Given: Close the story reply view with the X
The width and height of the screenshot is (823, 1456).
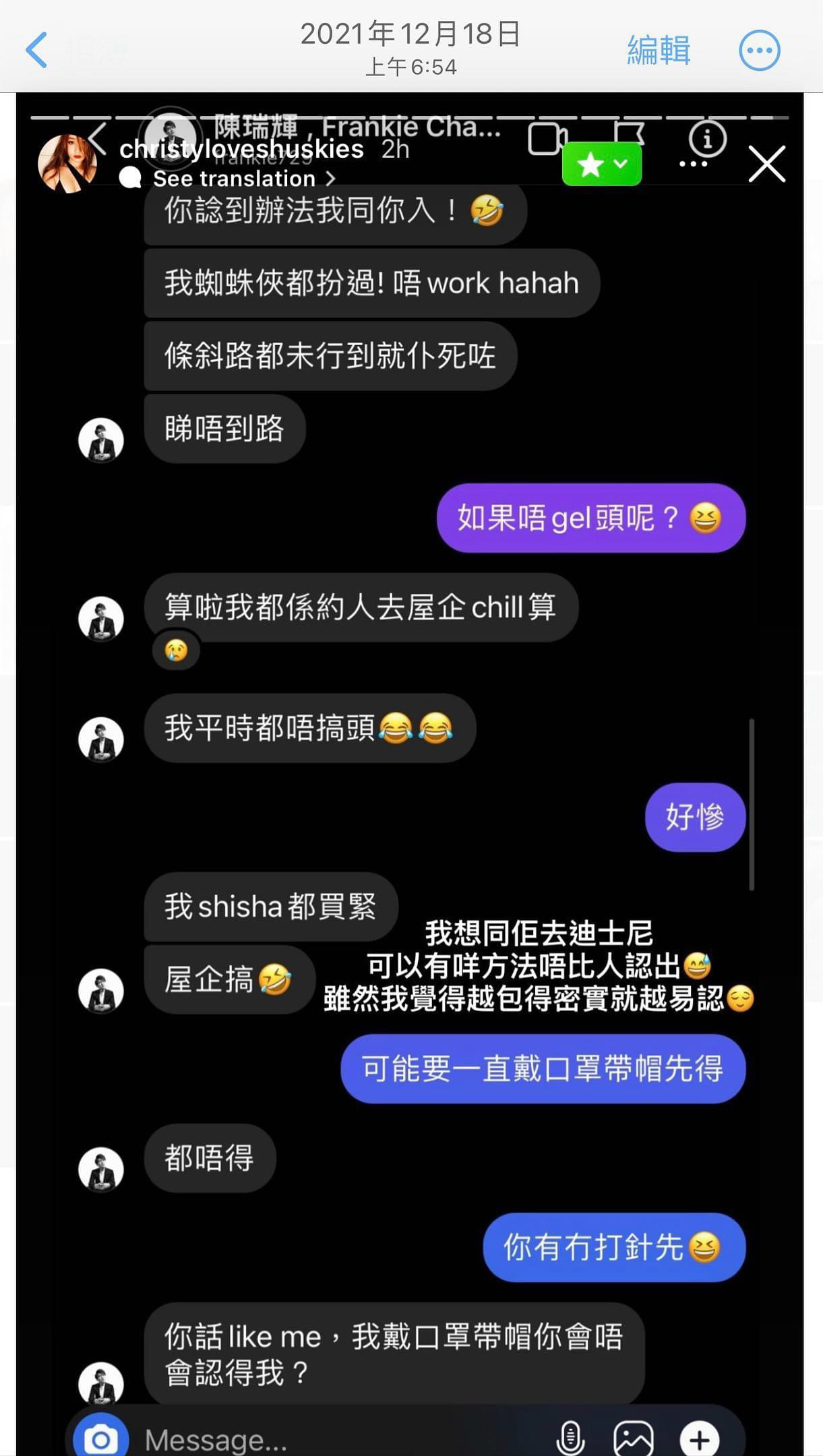Looking at the screenshot, I should (x=766, y=164).
